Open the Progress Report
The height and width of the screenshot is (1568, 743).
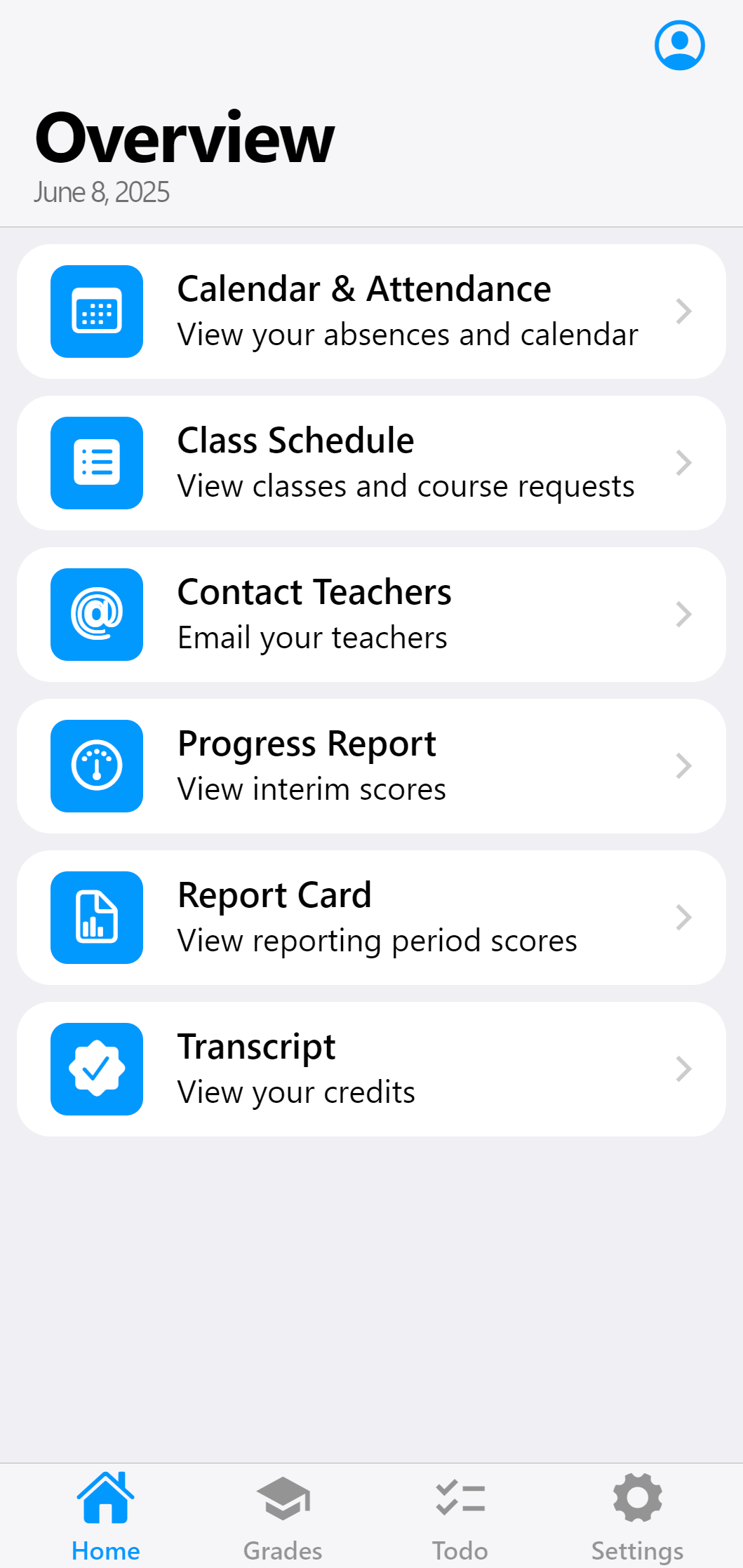point(371,766)
